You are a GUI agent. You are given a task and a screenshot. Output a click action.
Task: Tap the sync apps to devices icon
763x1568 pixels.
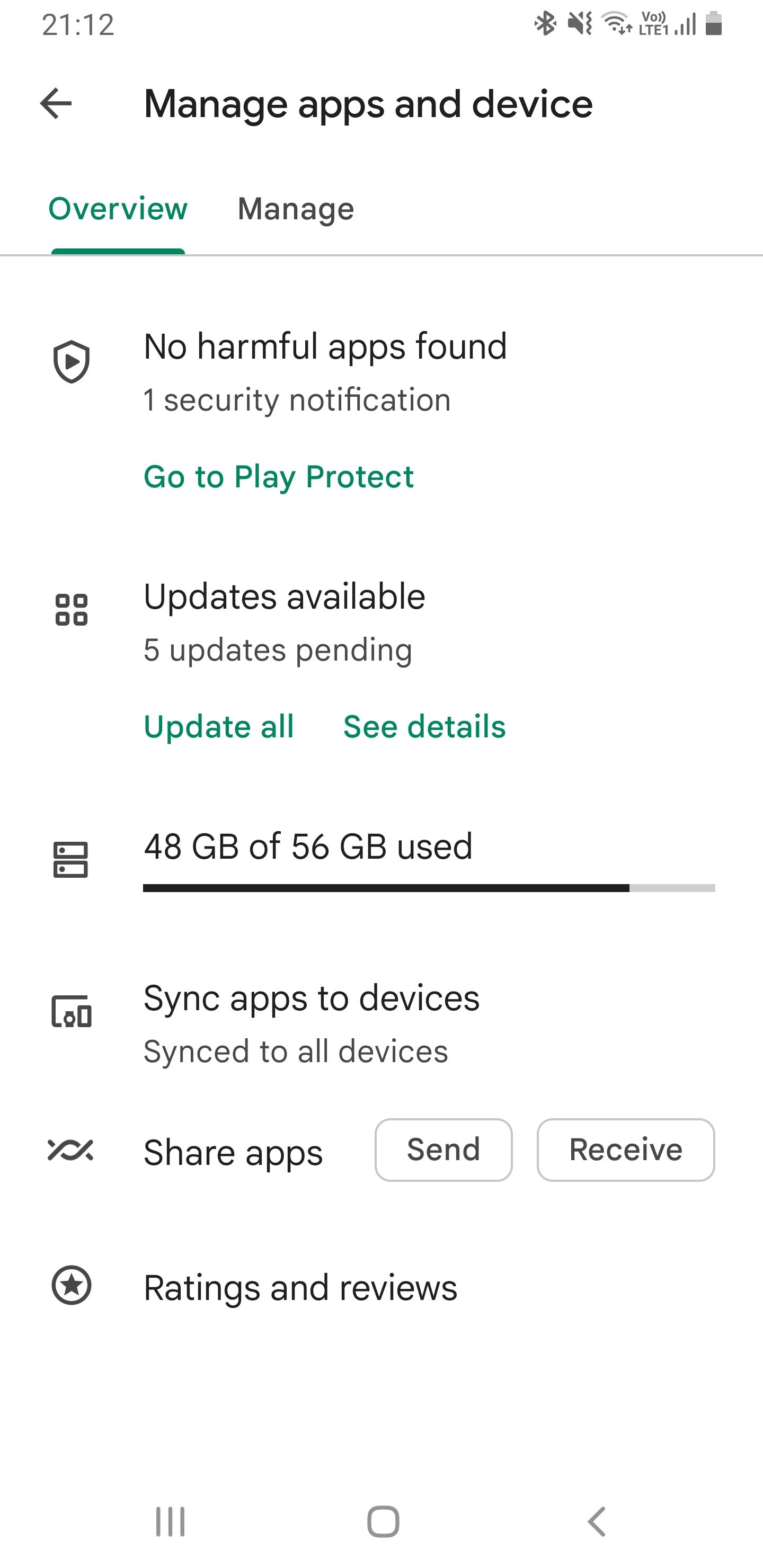(71, 1012)
